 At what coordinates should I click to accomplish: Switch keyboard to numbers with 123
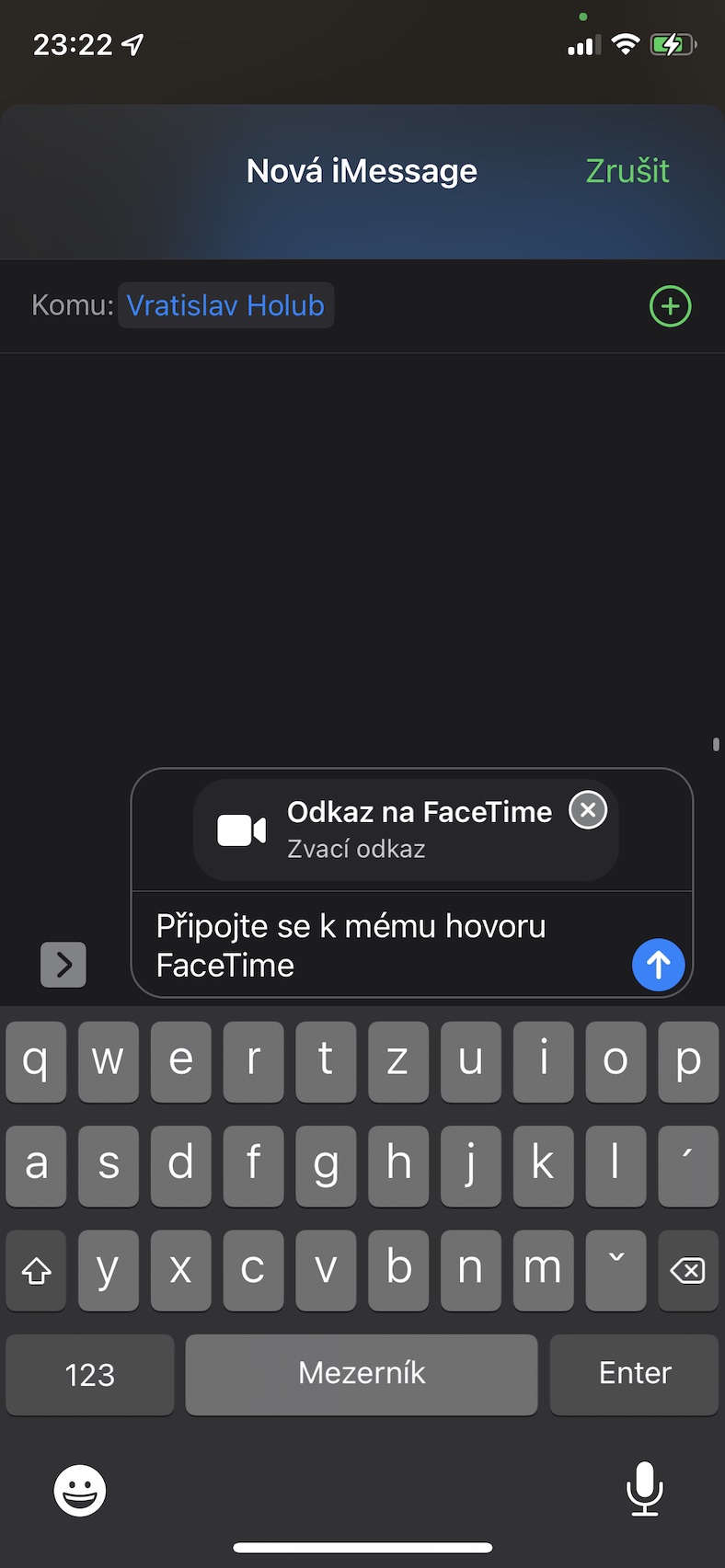(90, 1375)
